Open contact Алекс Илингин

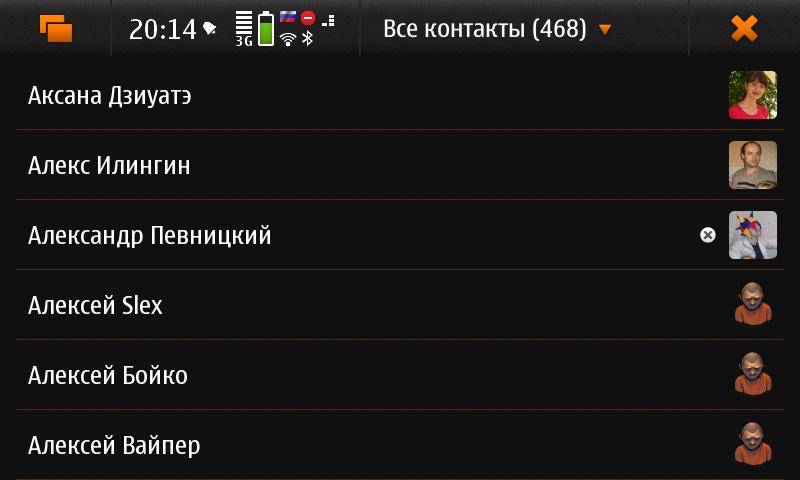109,166
